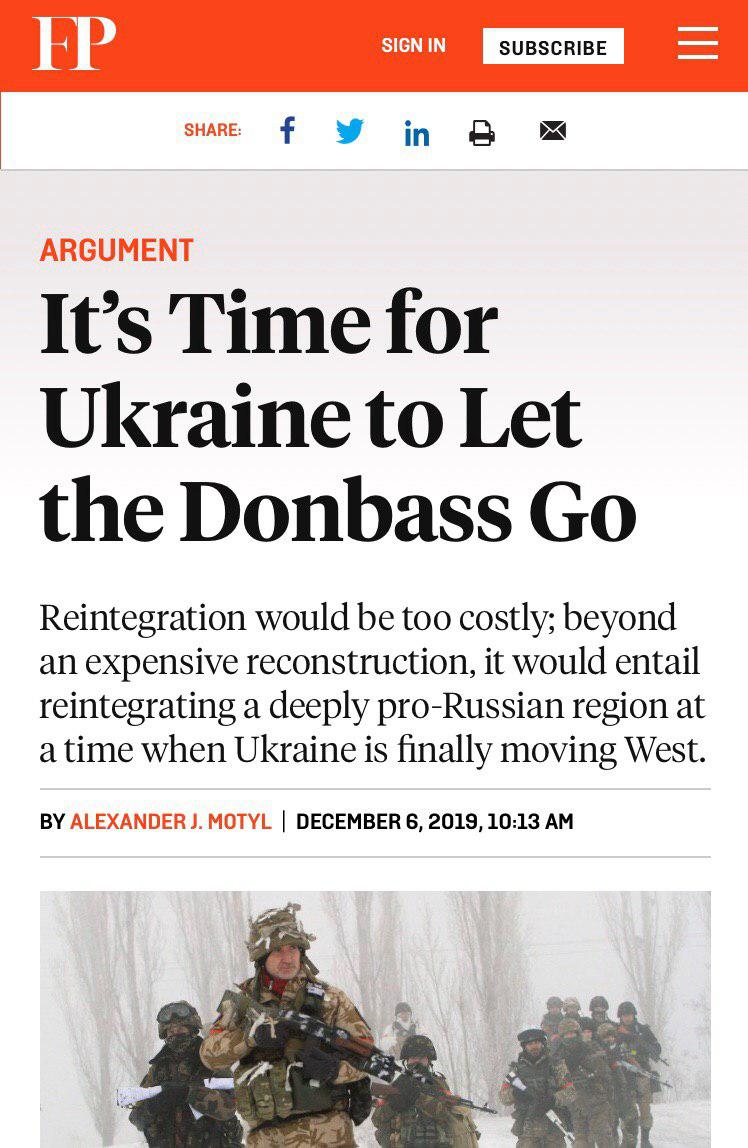Screen dimensions: 748x1148
Task: Tap the Subscribe button
Action: coord(553,47)
